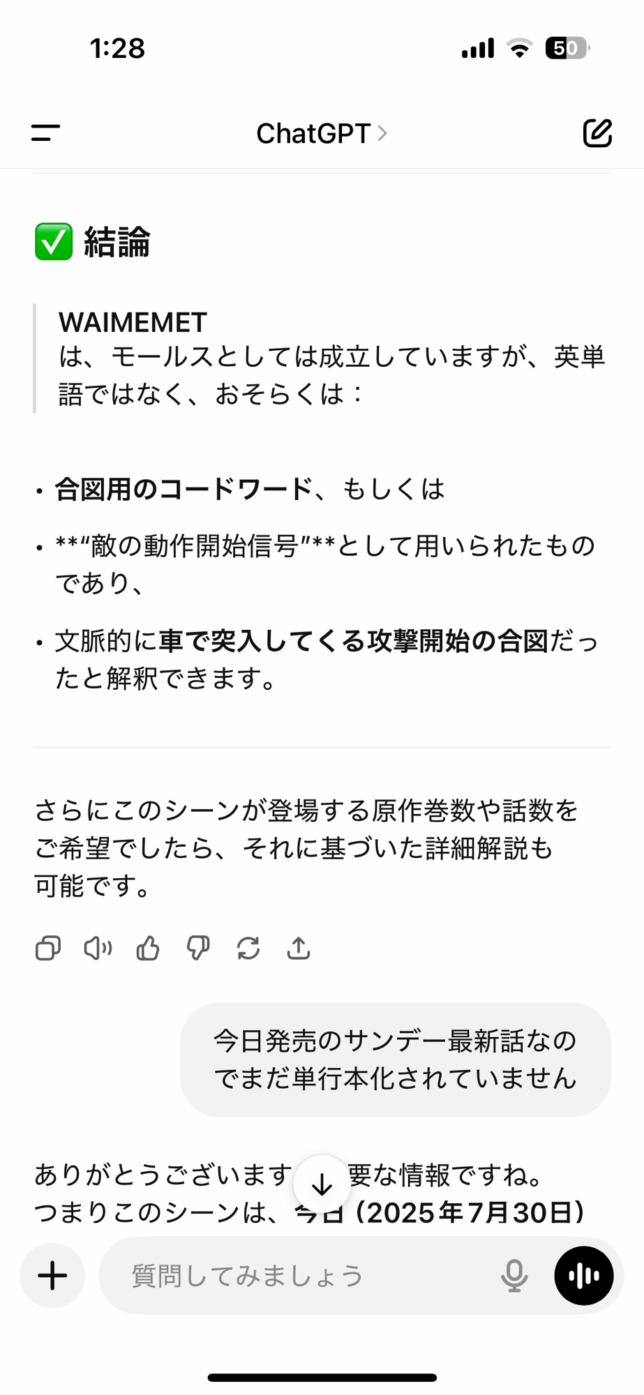This screenshot has width=644, height=1395.
Task: Copy the assistant's response
Action: (x=47, y=948)
